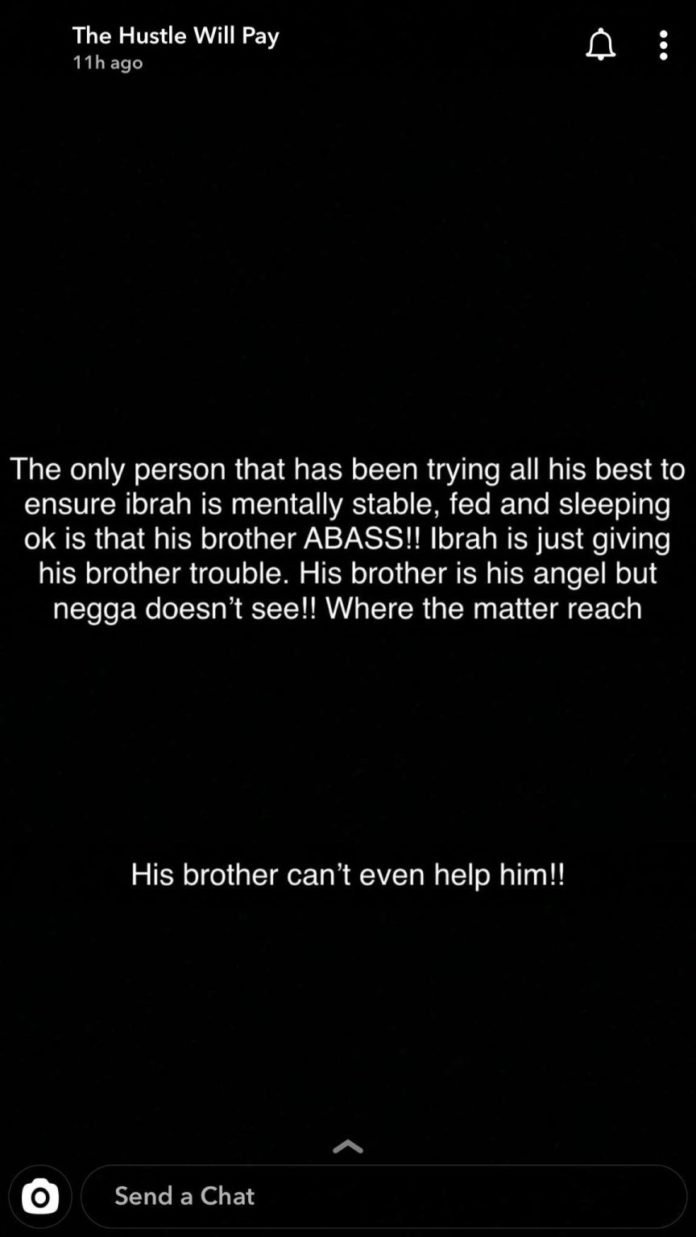Screen dimensions: 696x1237
Task: Open The Hustle Will Pay profile name
Action: [x=175, y=36]
